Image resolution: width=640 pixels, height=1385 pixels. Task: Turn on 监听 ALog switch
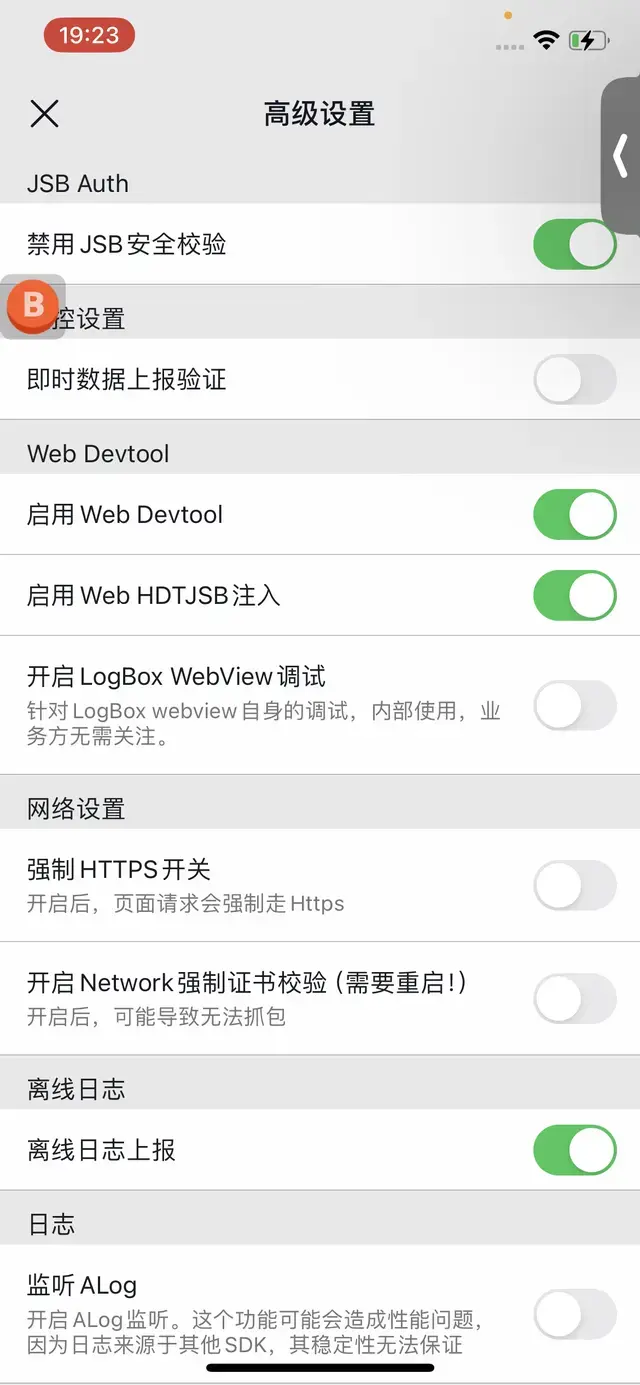pyautogui.click(x=575, y=1313)
